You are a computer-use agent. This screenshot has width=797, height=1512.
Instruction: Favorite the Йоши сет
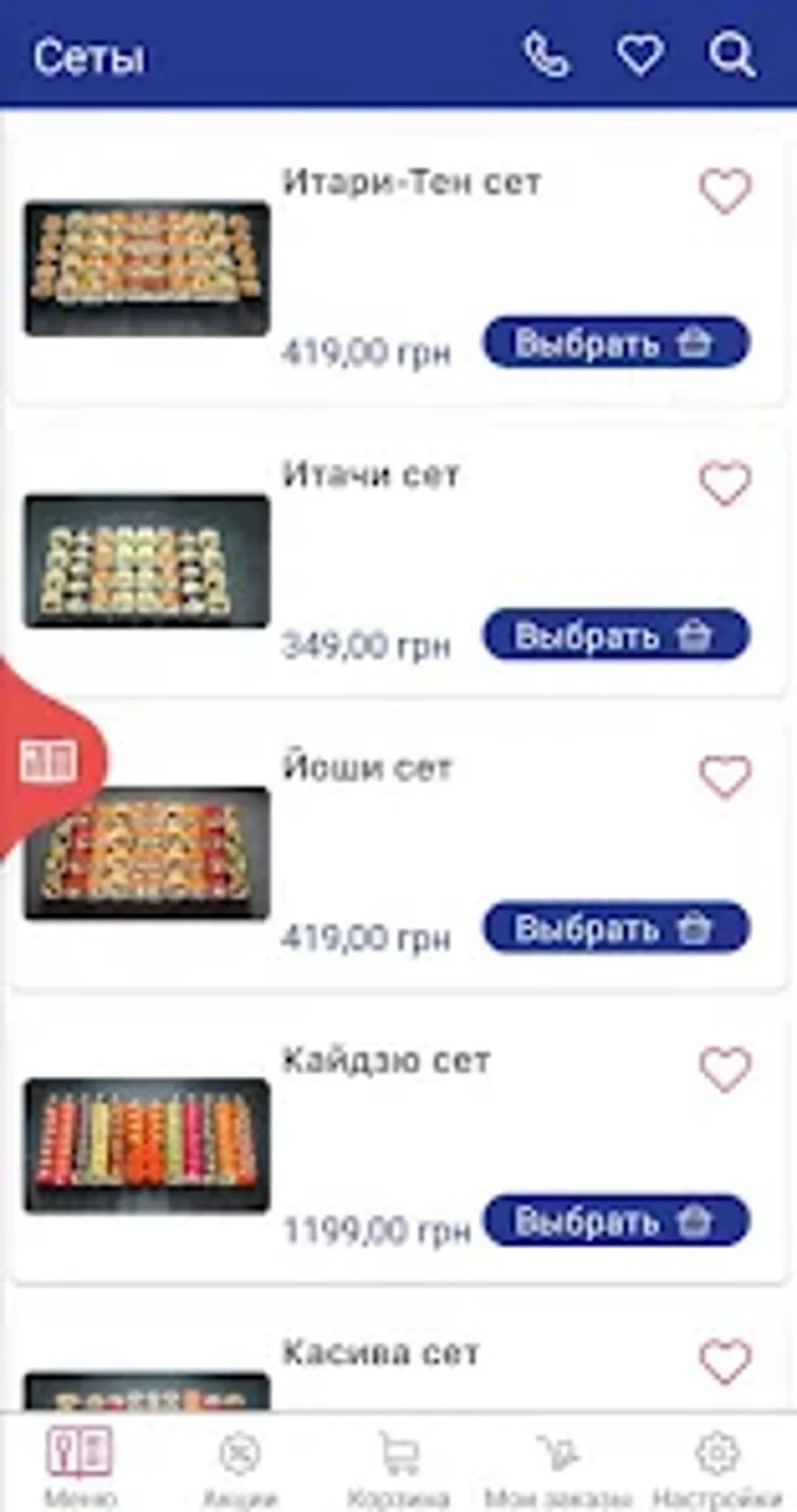(x=725, y=776)
